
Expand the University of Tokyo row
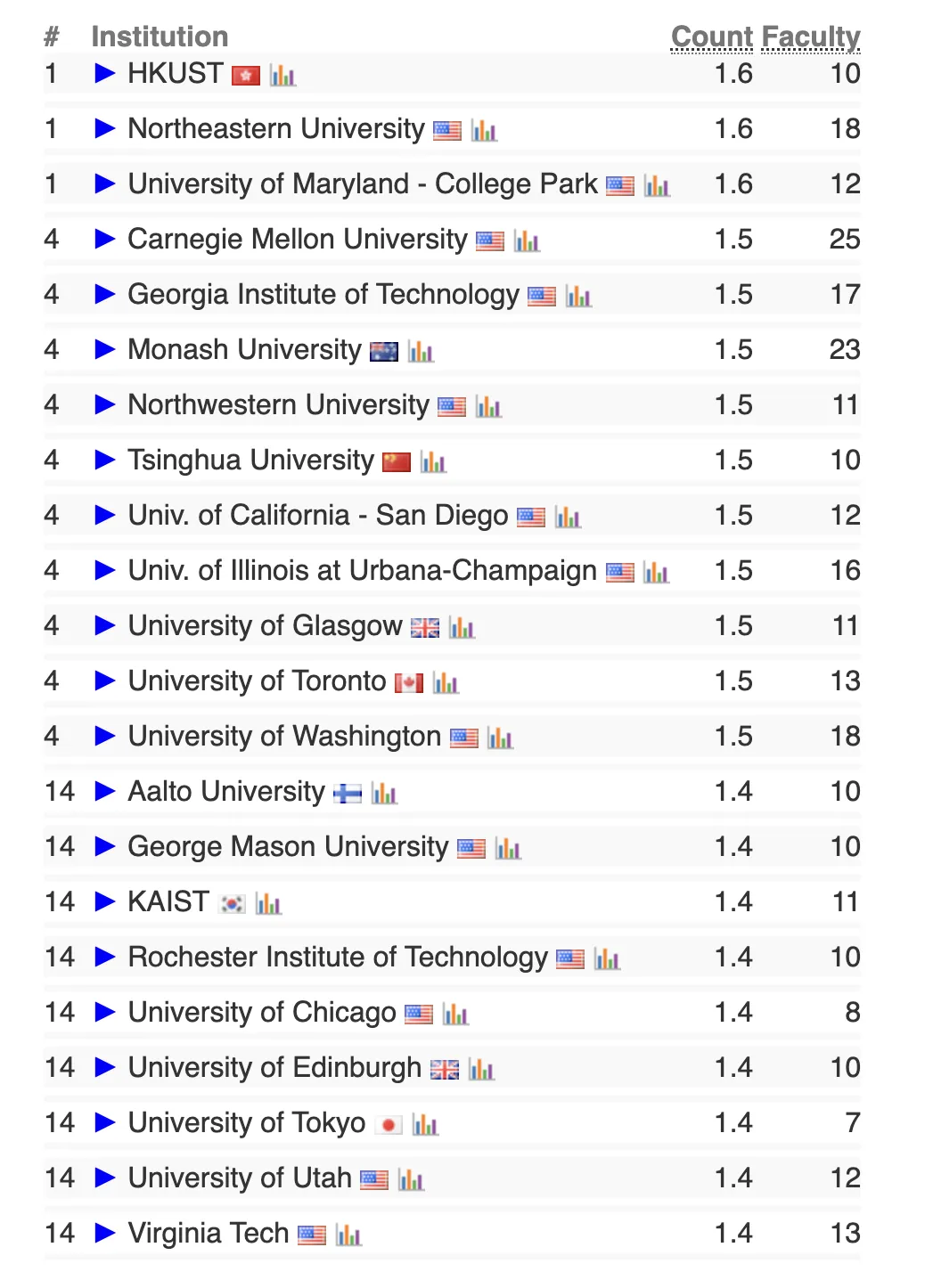(105, 1123)
